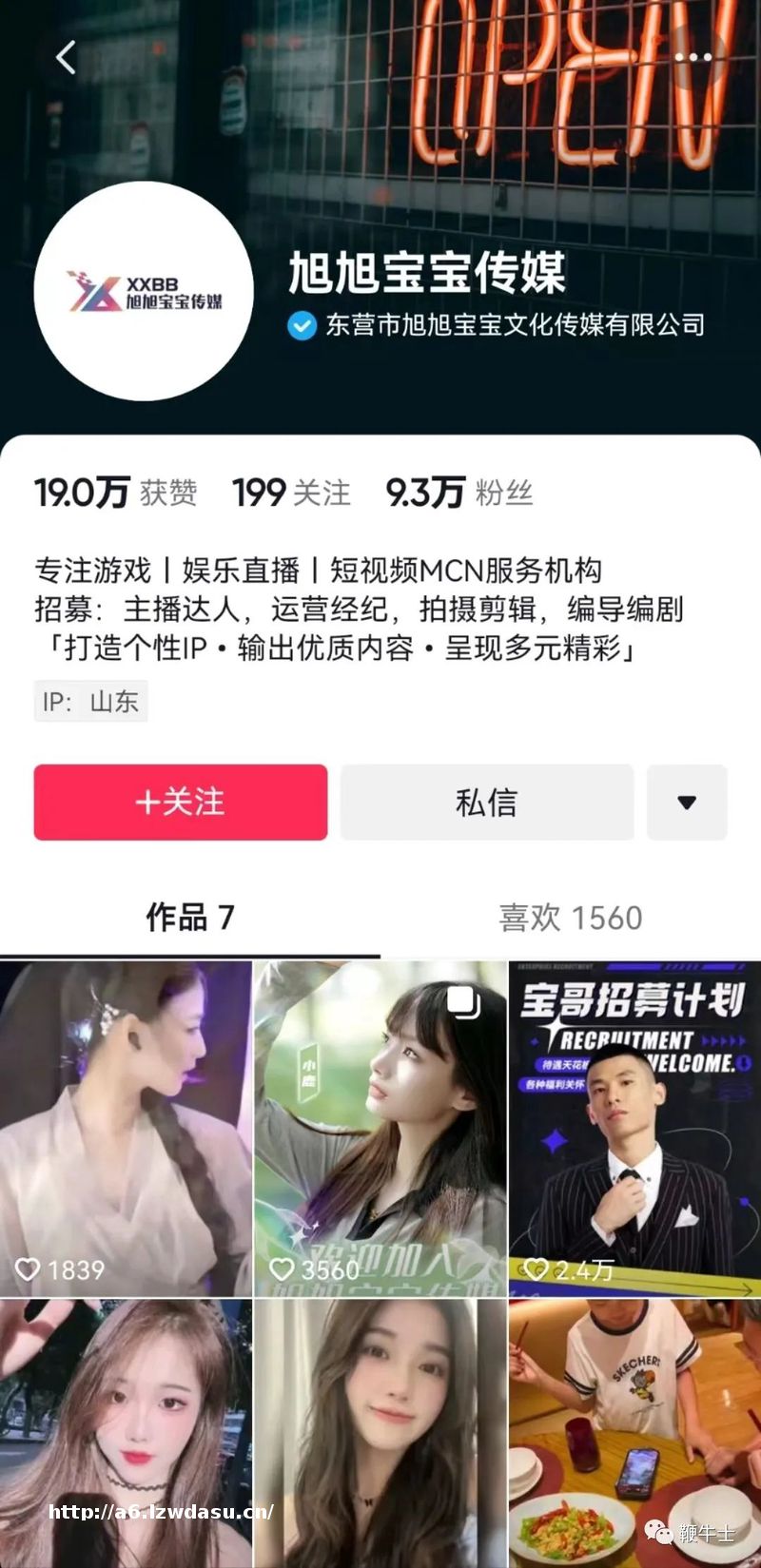This screenshot has height=1568, width=761.
Task: Open the 宝哥招募计划 video with 2.4万 likes
Action: (x=634, y=1128)
